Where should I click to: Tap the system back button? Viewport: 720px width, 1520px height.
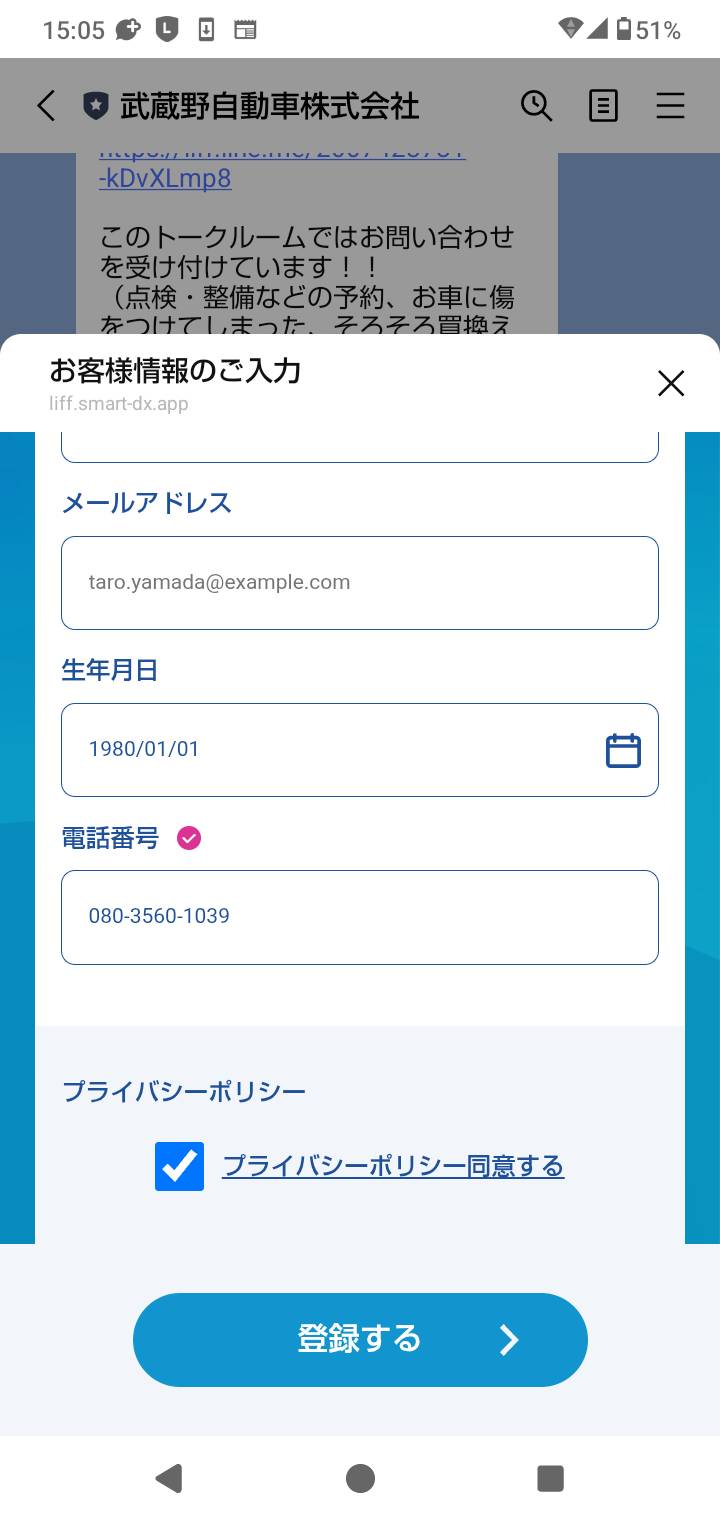[x=169, y=1478]
